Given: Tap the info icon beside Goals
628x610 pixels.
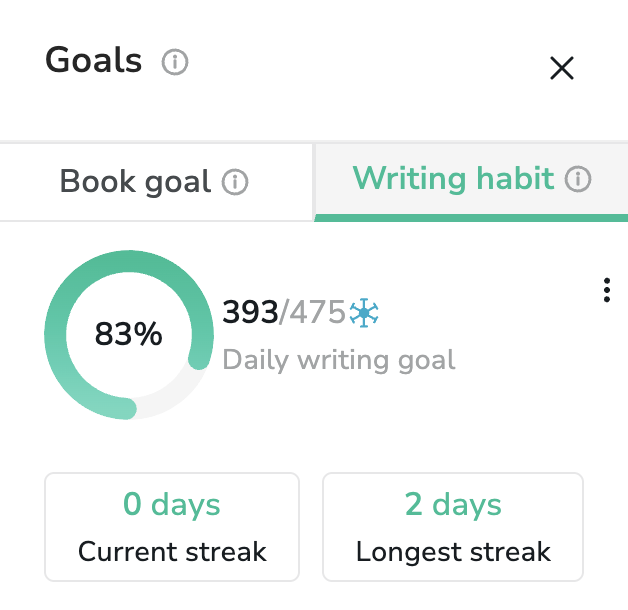Looking at the screenshot, I should pyautogui.click(x=175, y=62).
